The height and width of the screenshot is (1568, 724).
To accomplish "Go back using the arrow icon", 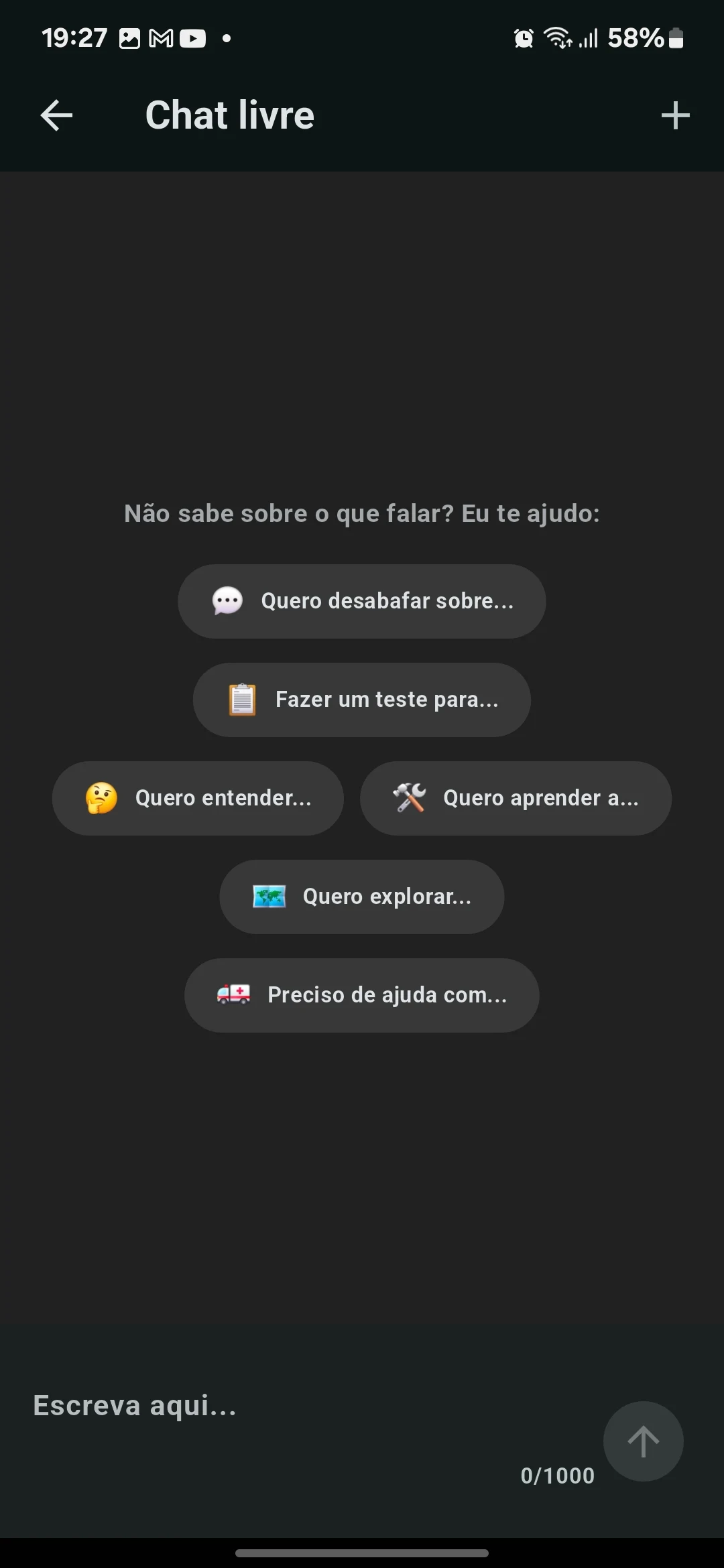I will (x=56, y=115).
